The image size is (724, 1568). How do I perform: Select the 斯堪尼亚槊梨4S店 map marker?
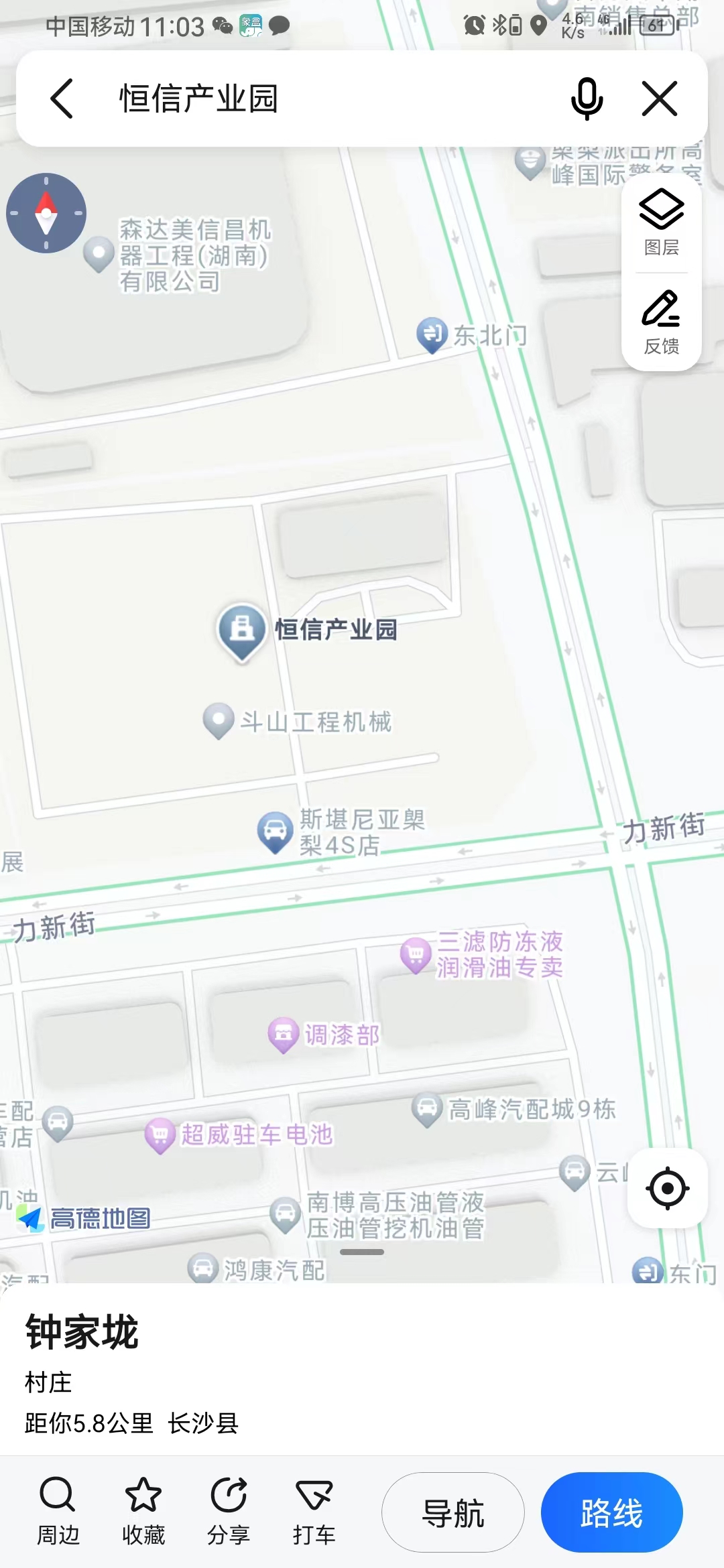[x=275, y=832]
